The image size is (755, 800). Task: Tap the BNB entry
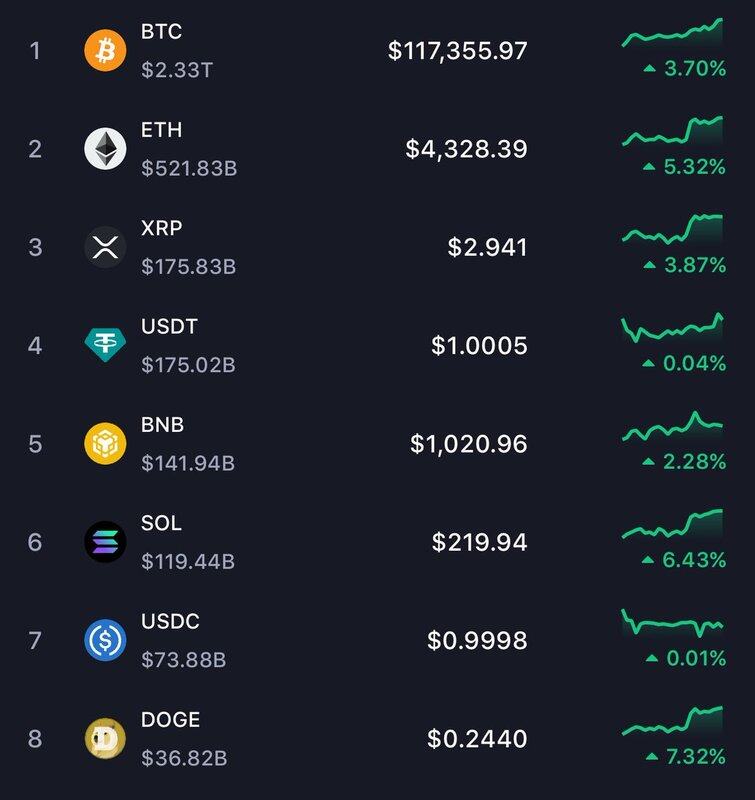[377, 444]
